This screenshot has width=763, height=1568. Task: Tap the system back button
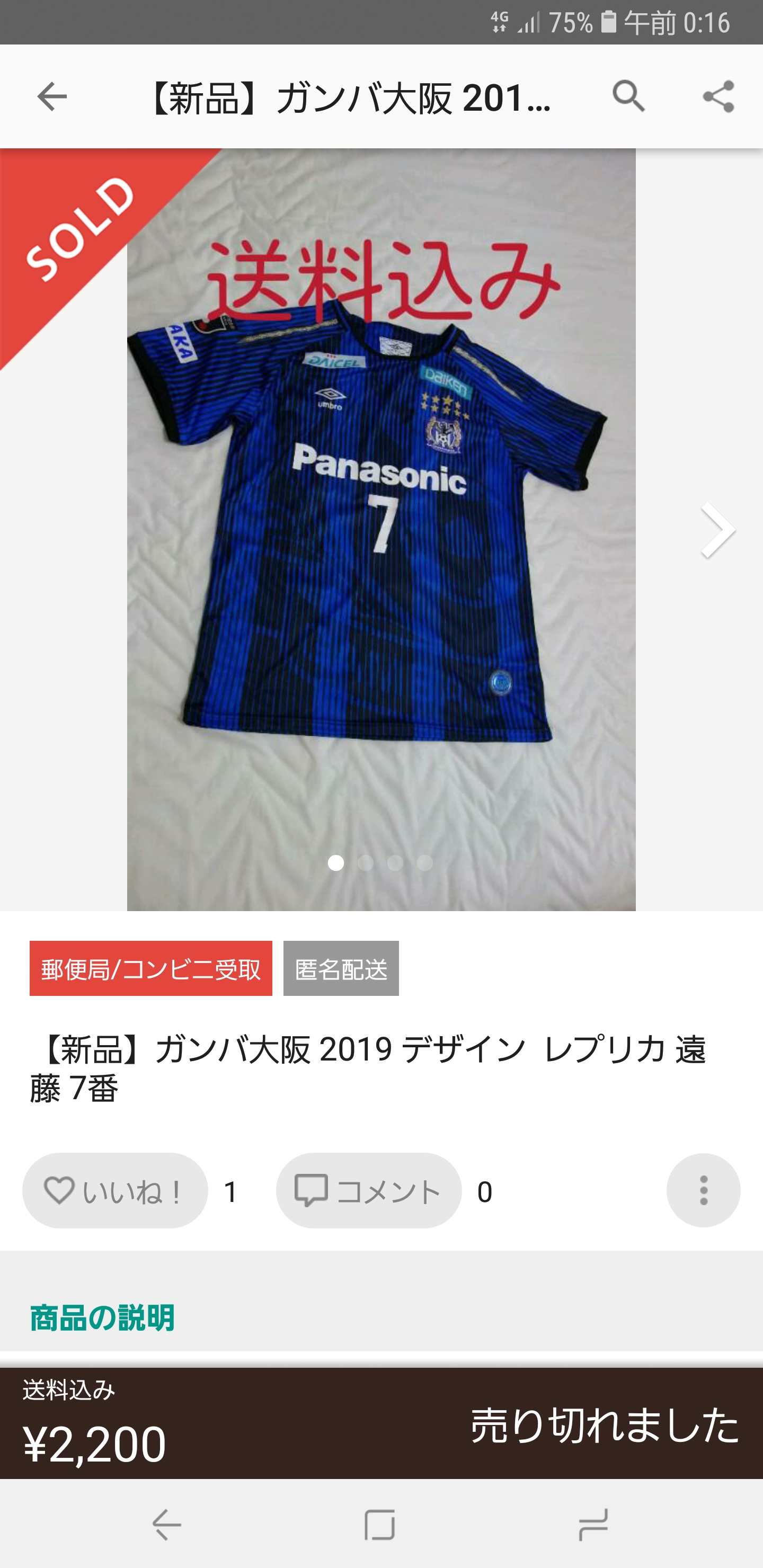click(166, 1525)
